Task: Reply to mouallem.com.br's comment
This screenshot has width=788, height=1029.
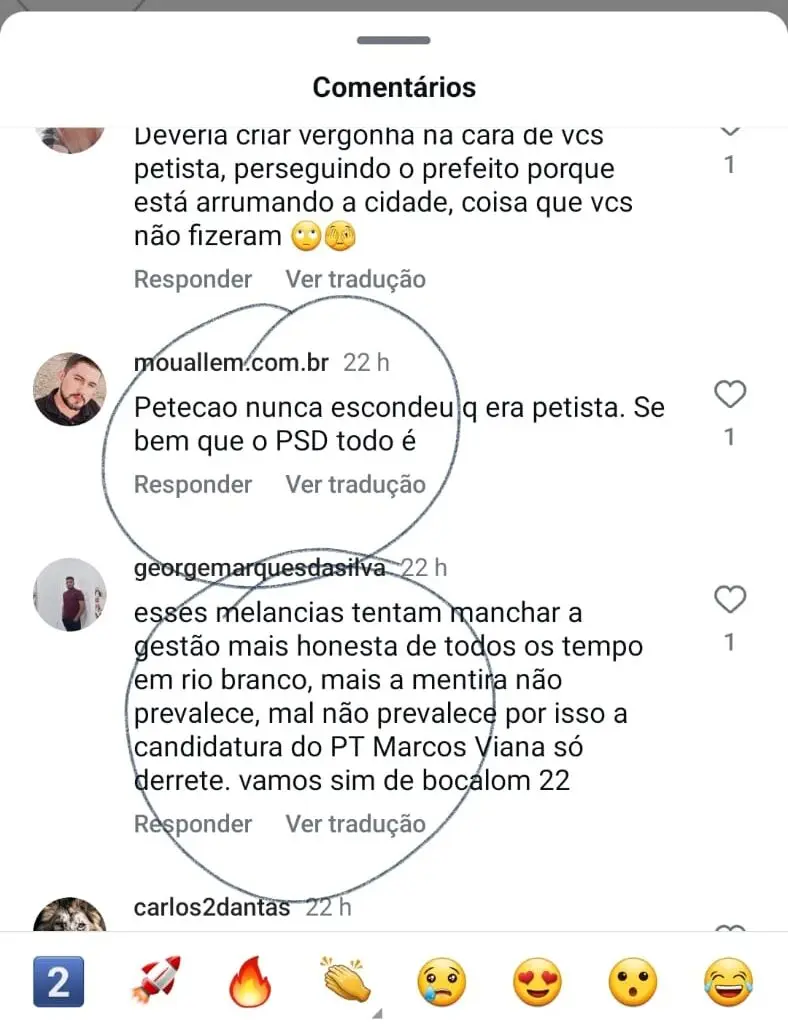Action: tap(193, 485)
